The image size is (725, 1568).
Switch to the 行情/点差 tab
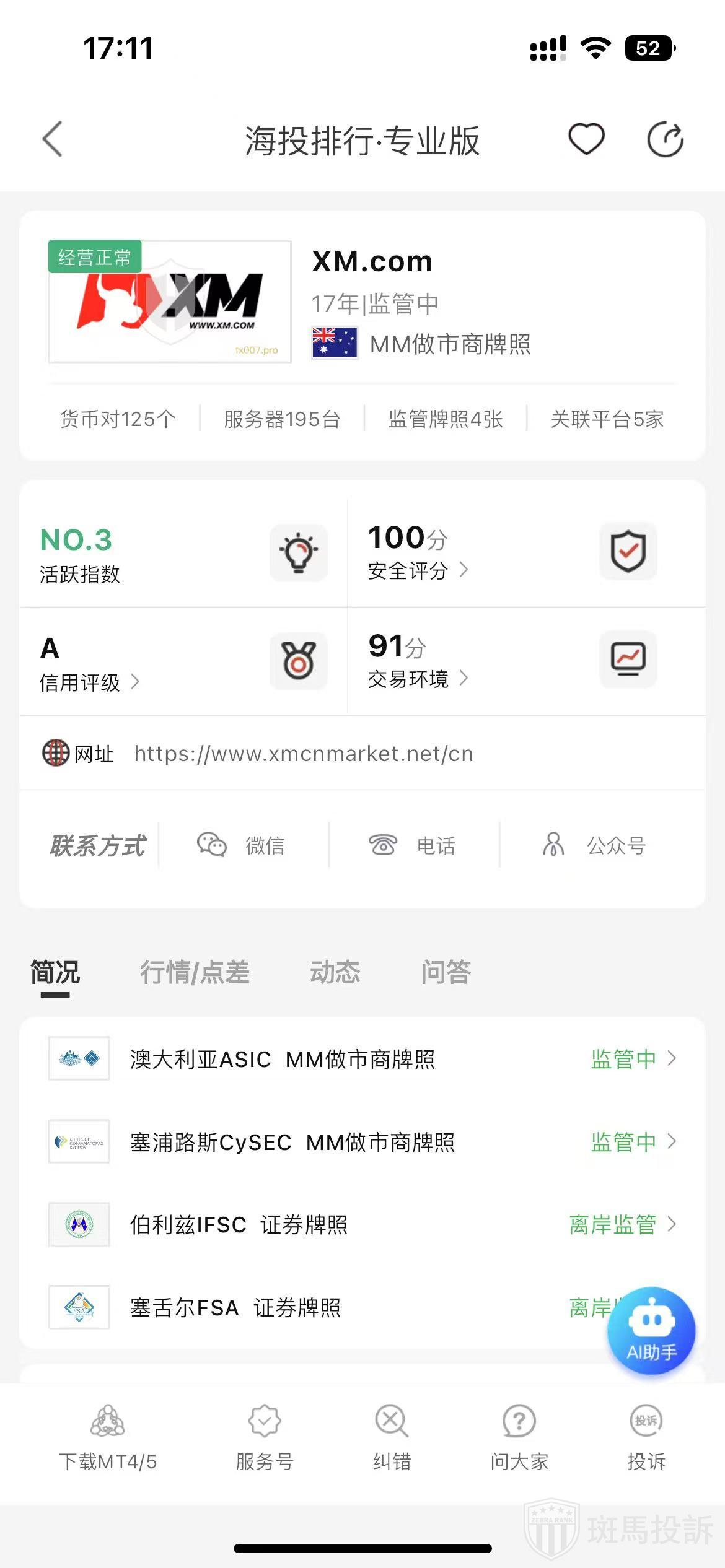point(195,972)
